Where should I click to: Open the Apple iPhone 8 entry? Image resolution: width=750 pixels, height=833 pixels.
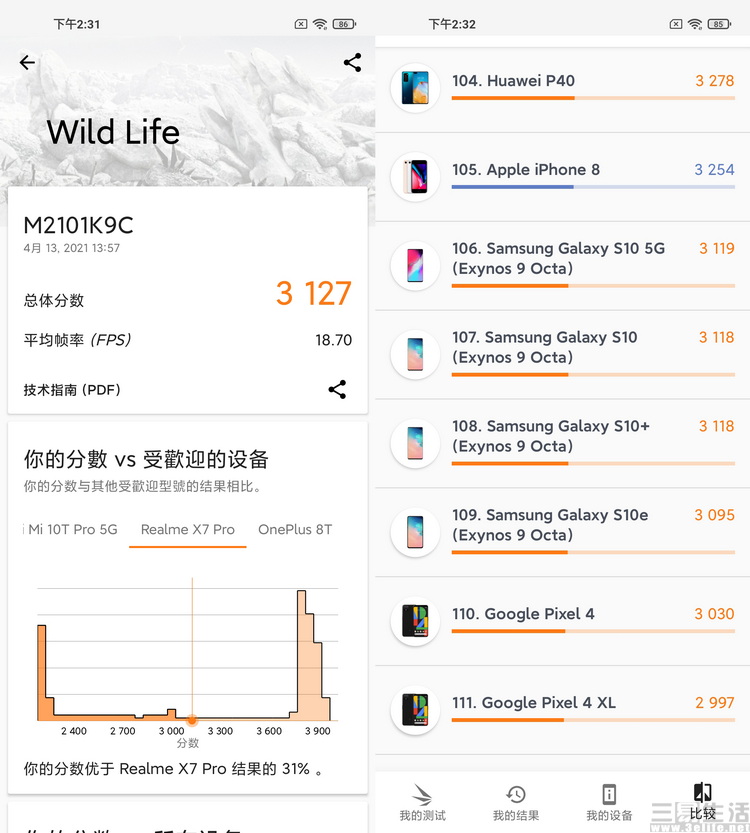pos(562,177)
